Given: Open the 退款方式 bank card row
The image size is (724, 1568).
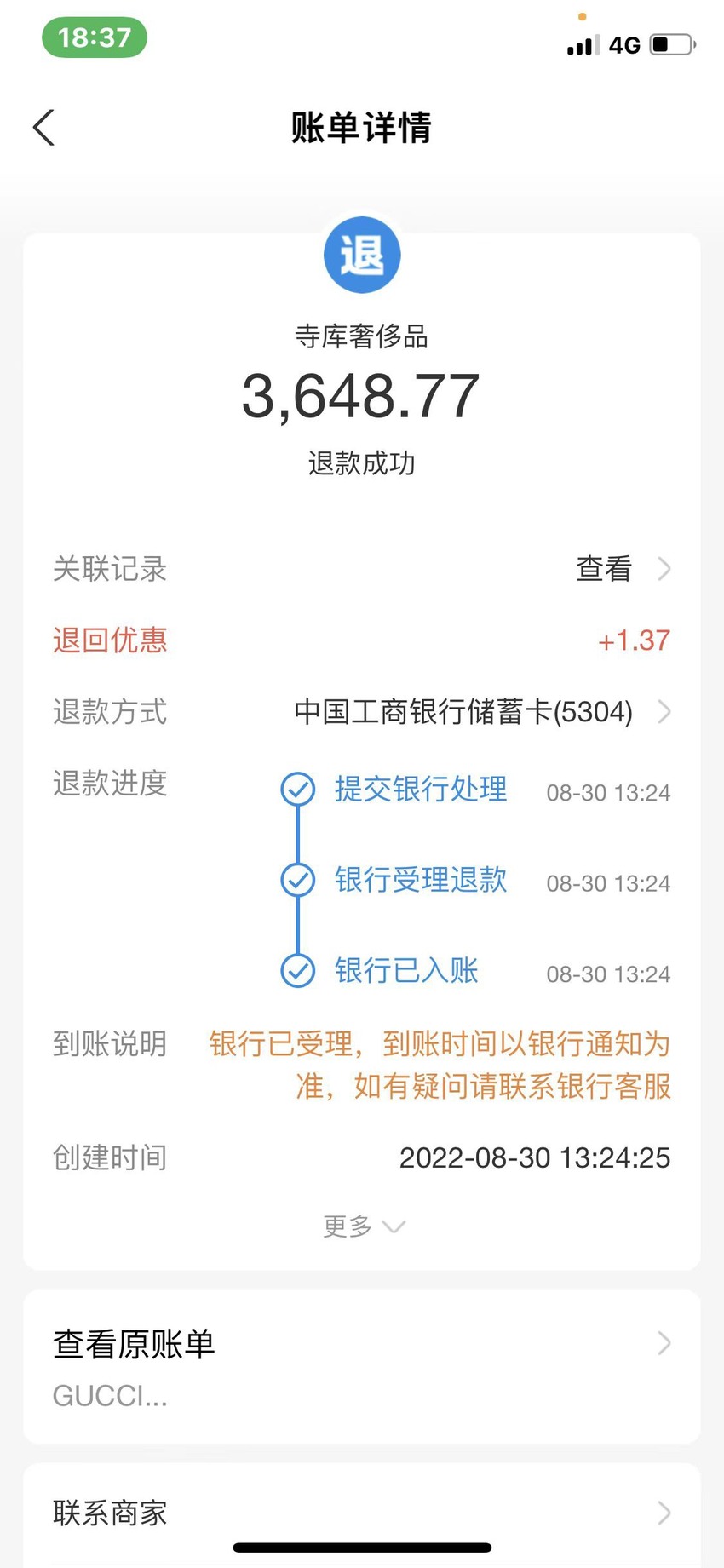Looking at the screenshot, I should click(362, 711).
